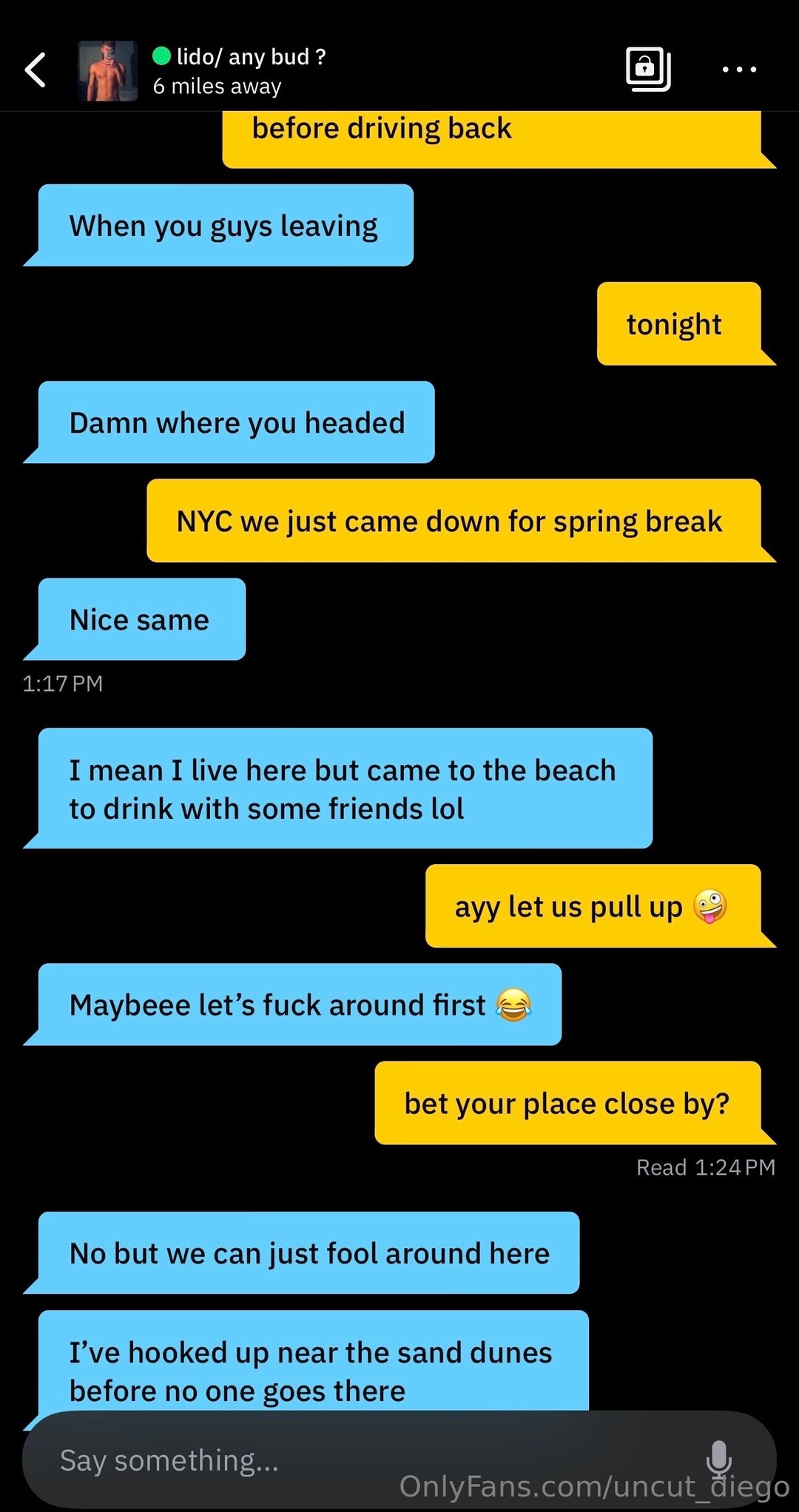The image size is (799, 1512).
Task: Open the three-dot overflow menu
Action: pos(739,70)
